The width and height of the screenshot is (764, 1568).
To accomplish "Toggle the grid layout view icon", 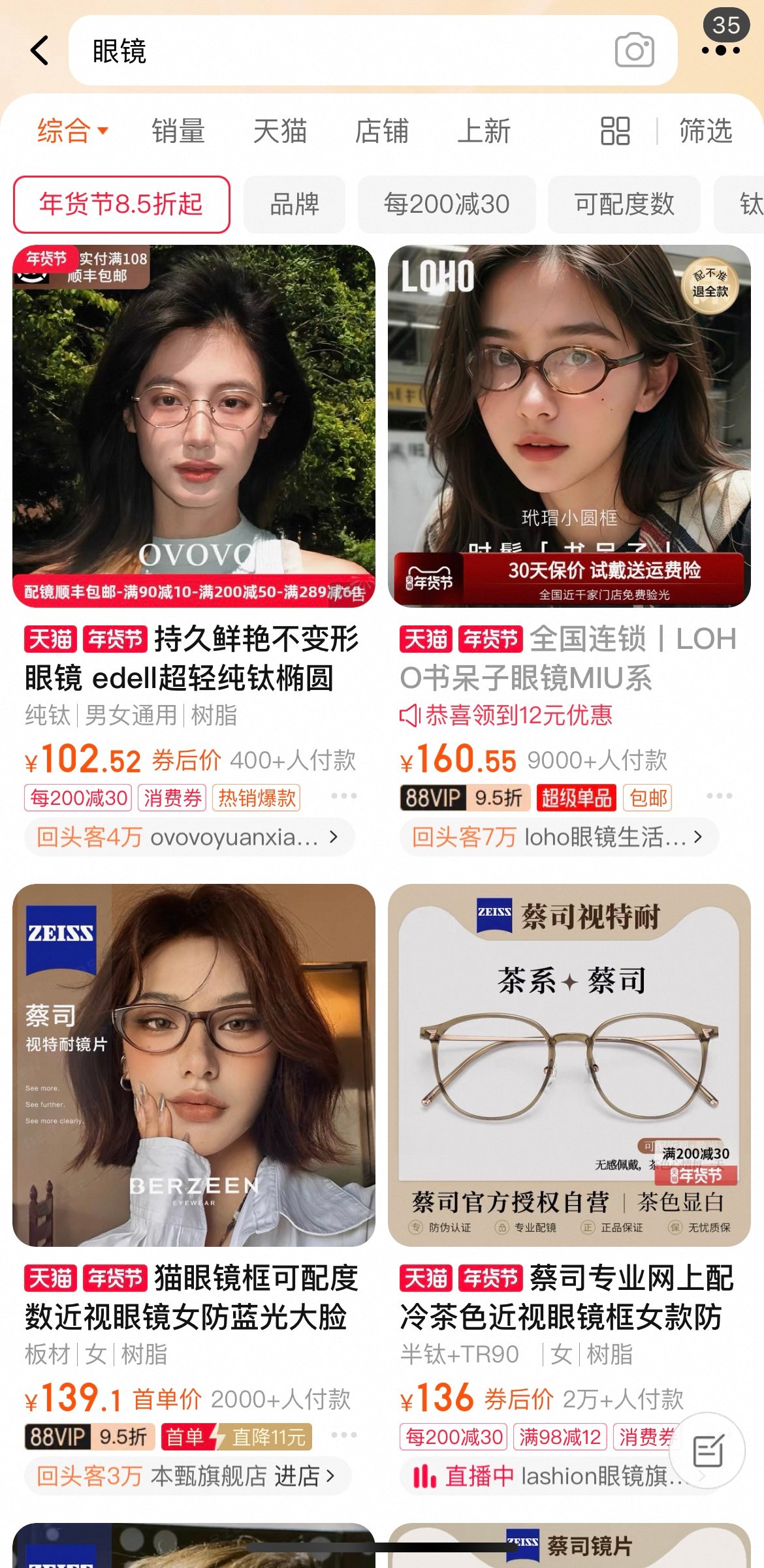I will tap(614, 131).
